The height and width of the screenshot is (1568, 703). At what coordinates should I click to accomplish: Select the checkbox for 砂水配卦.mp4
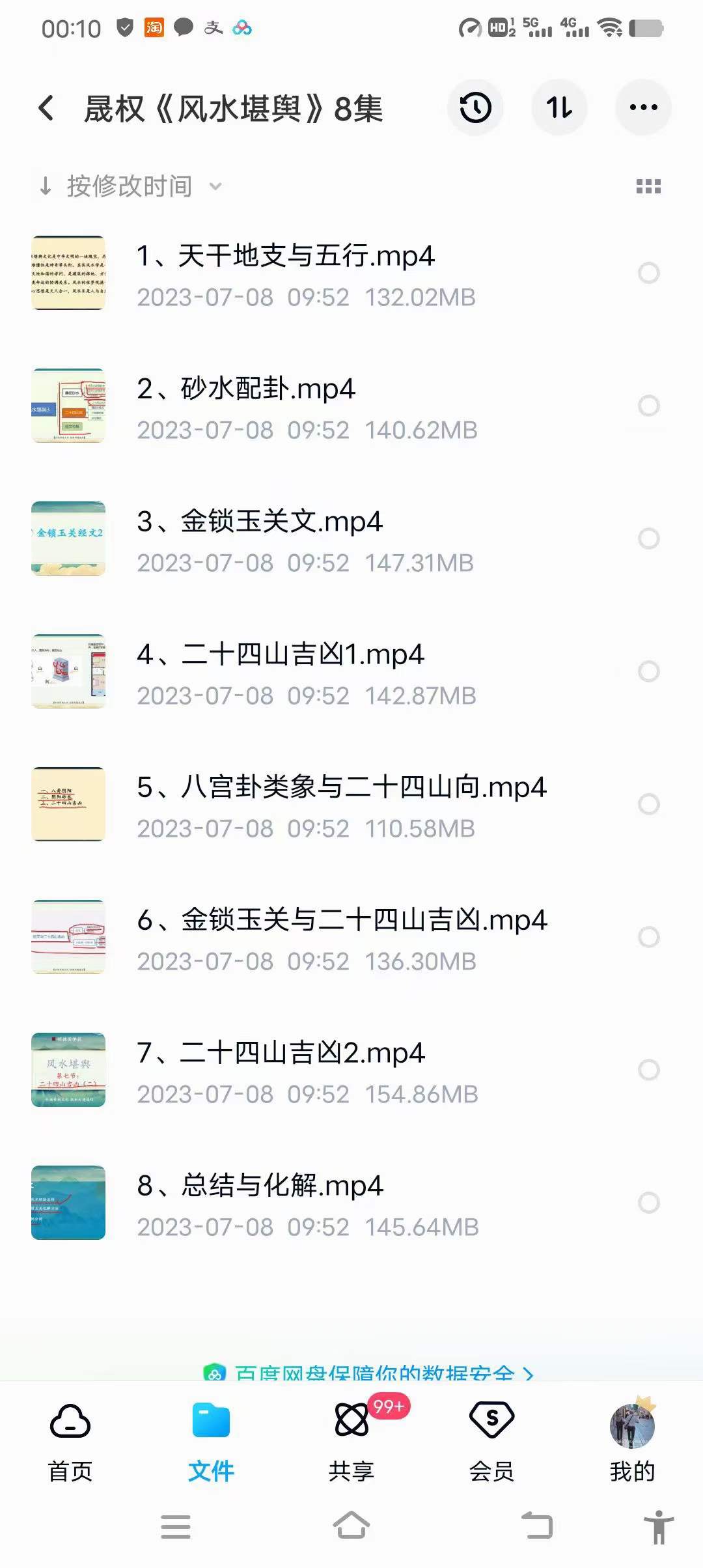[x=648, y=406]
